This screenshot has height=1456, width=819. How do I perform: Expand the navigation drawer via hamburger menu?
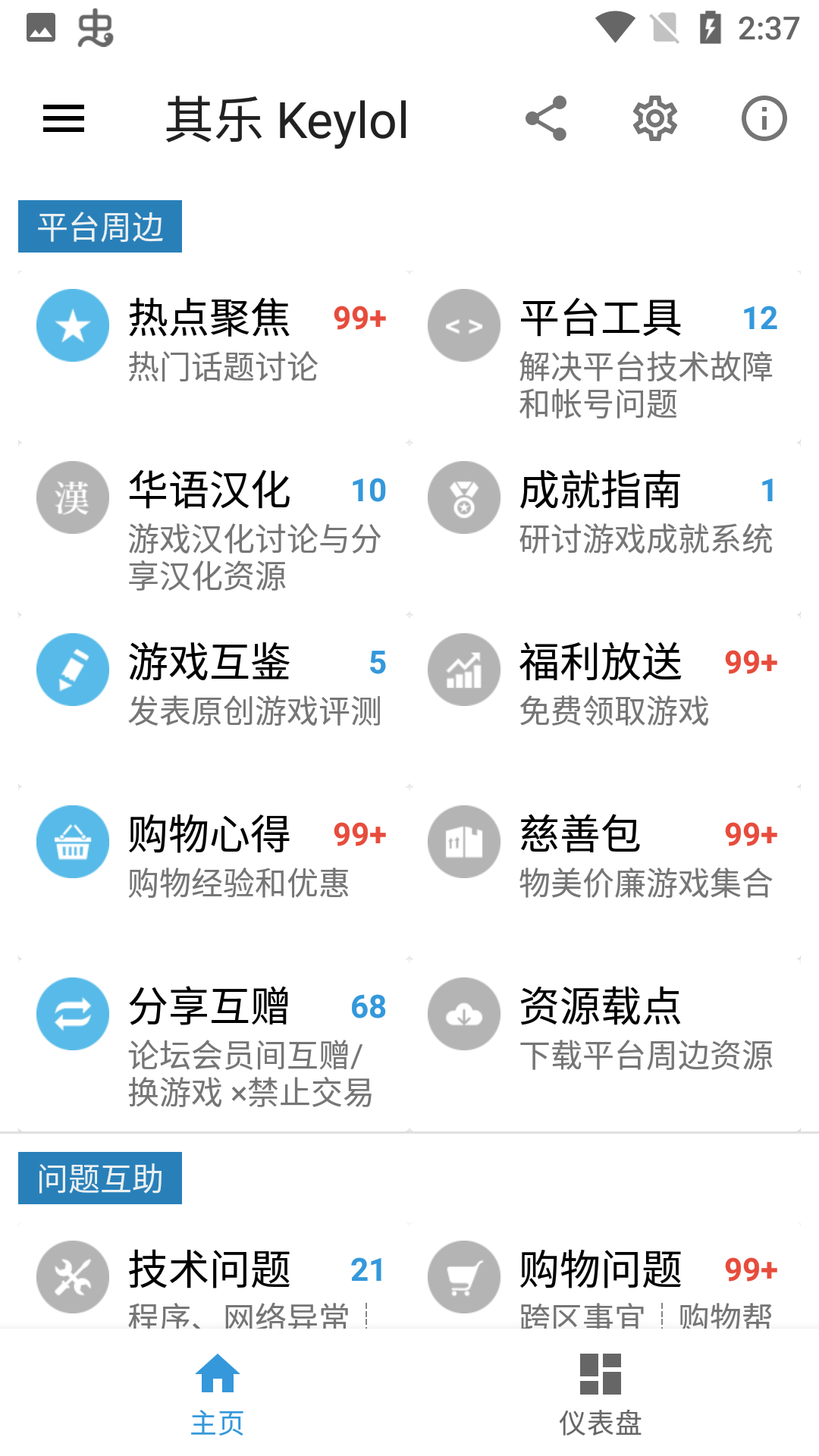pos(63,118)
